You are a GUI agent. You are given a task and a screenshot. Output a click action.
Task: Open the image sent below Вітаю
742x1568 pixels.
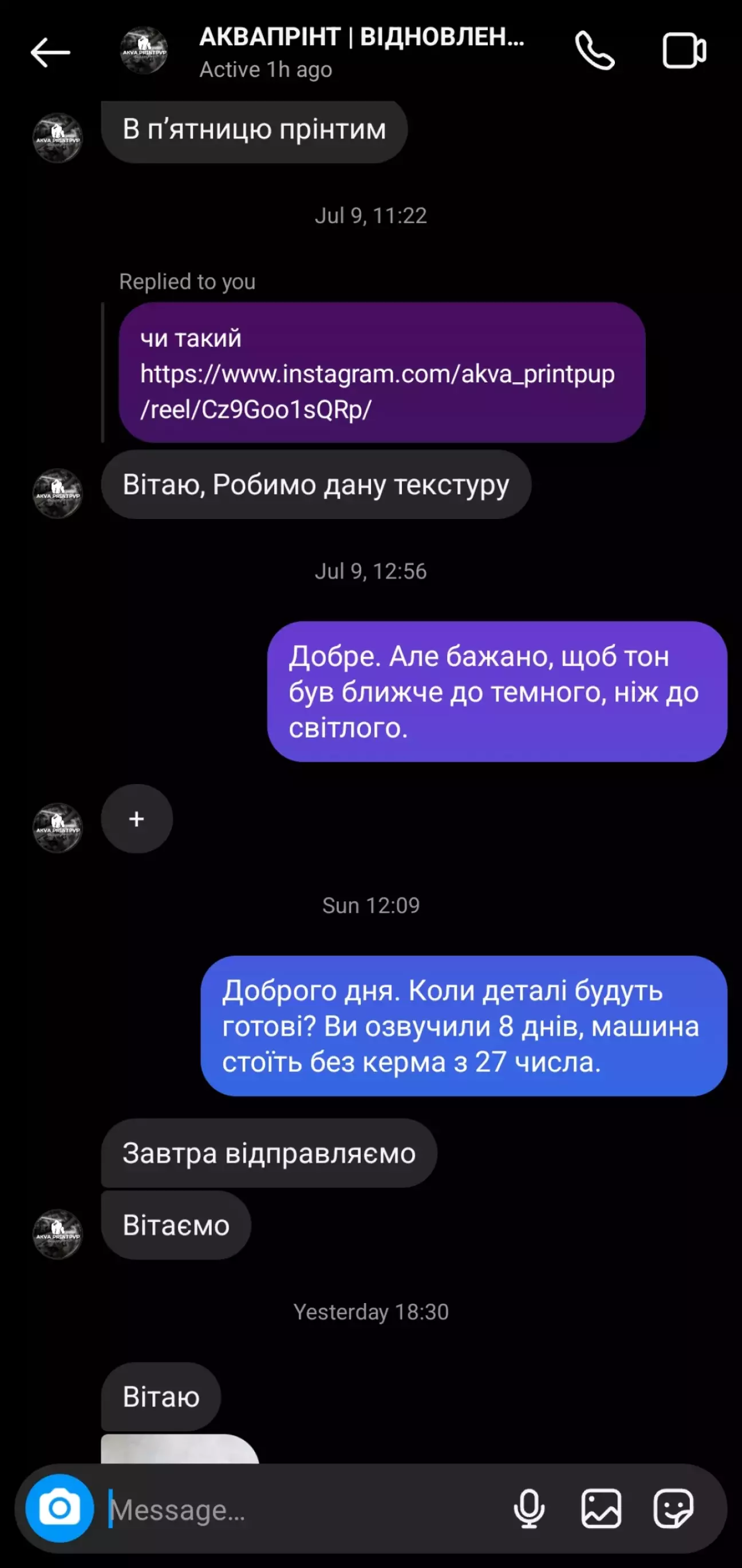pos(180,1450)
